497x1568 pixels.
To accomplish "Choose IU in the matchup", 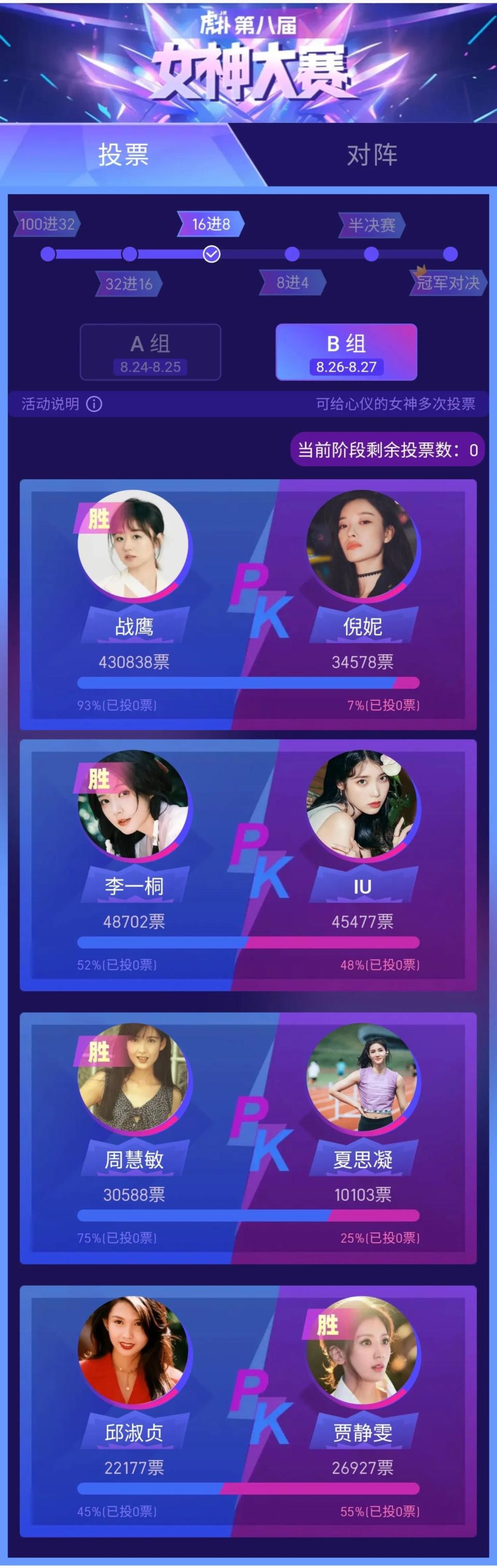I will click(x=362, y=804).
